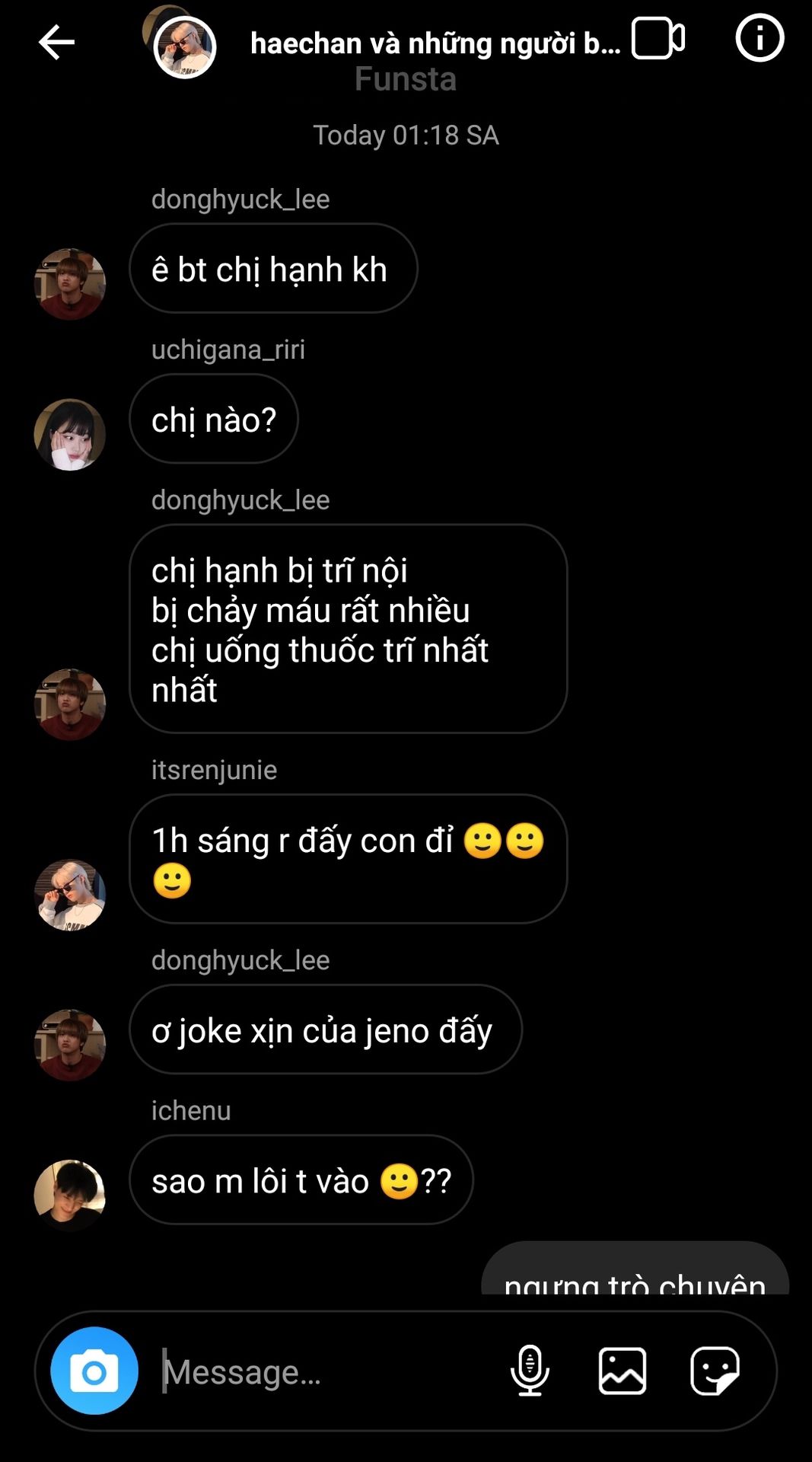Go back from the group chat
The height and width of the screenshot is (1462, 812).
click(x=57, y=42)
